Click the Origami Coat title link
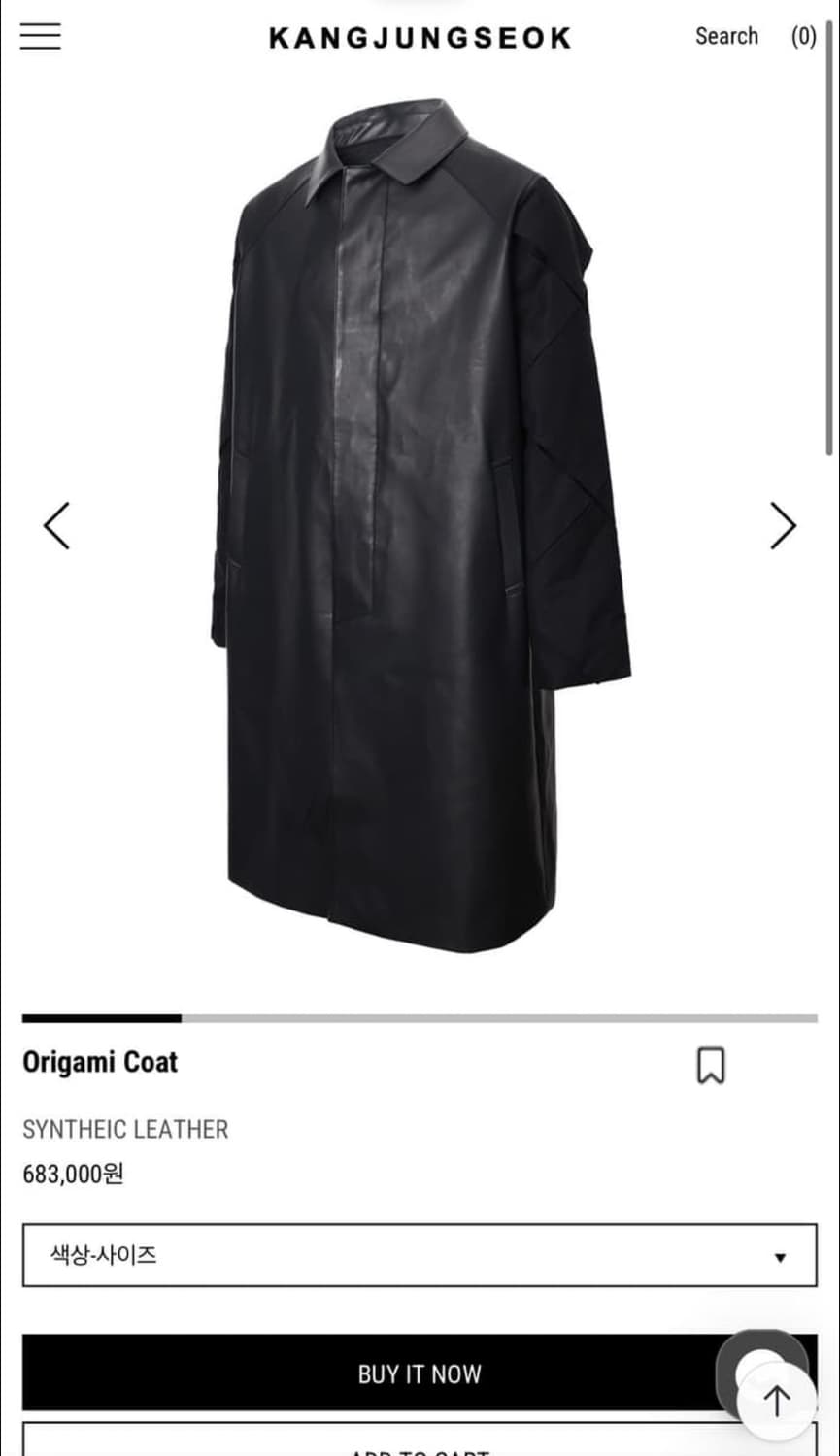 click(x=99, y=1062)
